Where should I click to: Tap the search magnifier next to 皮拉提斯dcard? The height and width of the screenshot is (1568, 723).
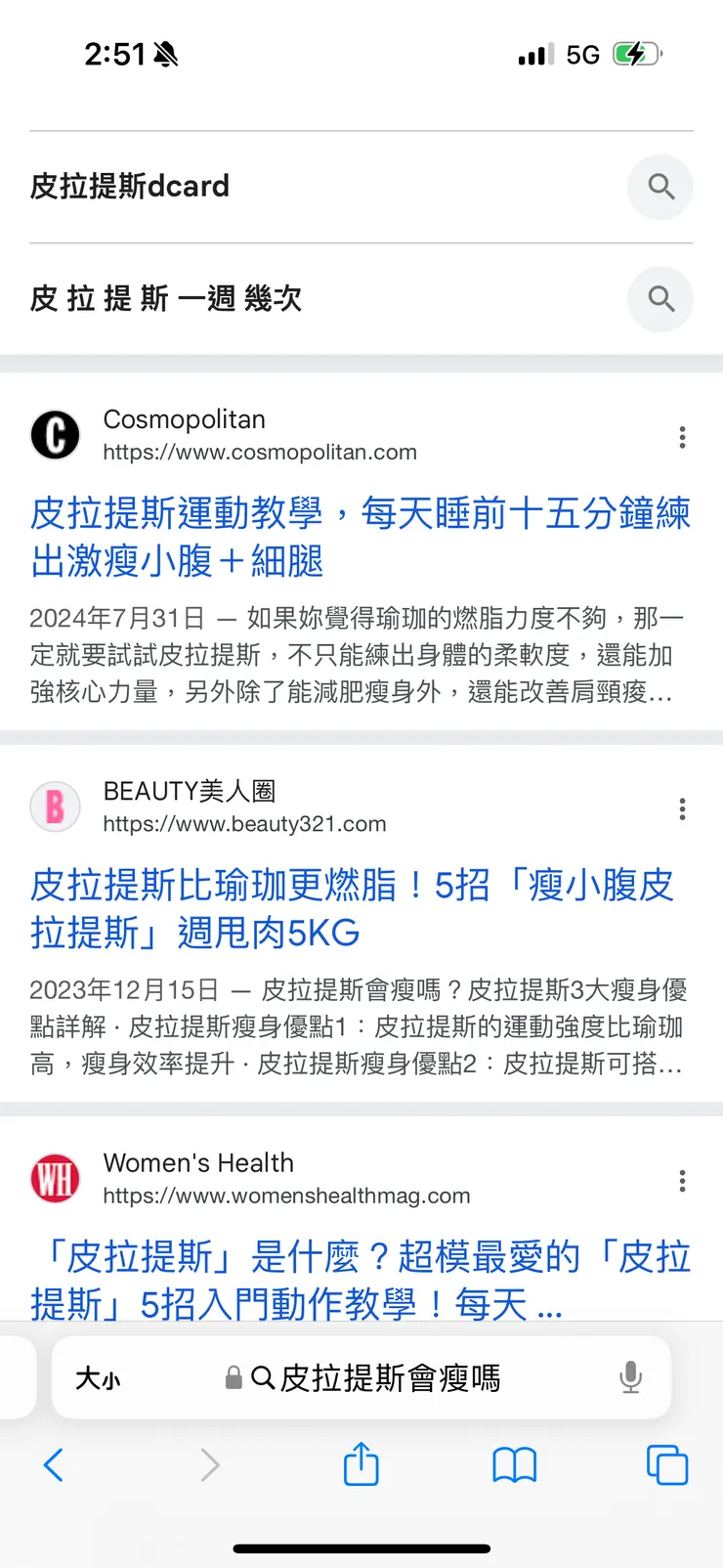point(659,187)
